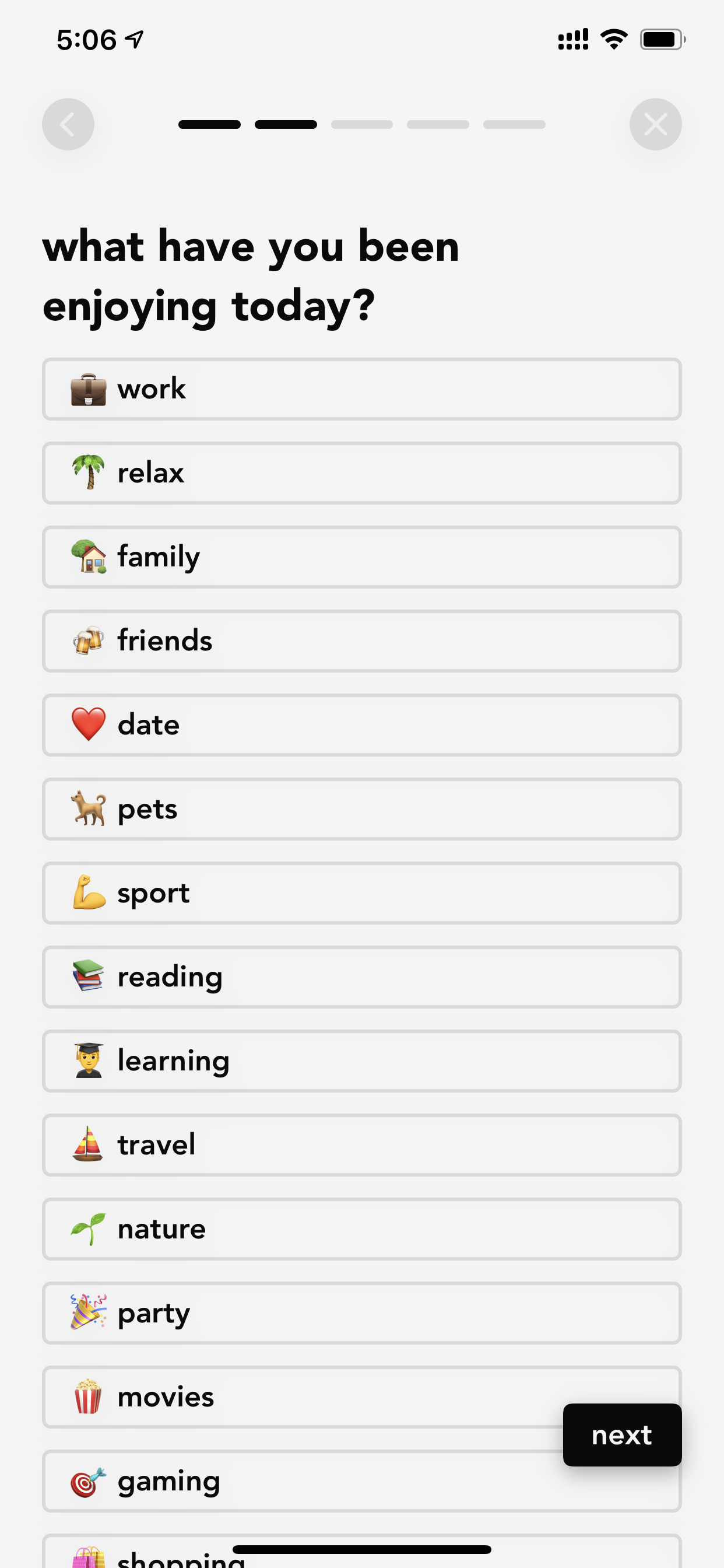724x1568 pixels.
Task: Choose pets as an activity
Action: [x=361, y=809]
